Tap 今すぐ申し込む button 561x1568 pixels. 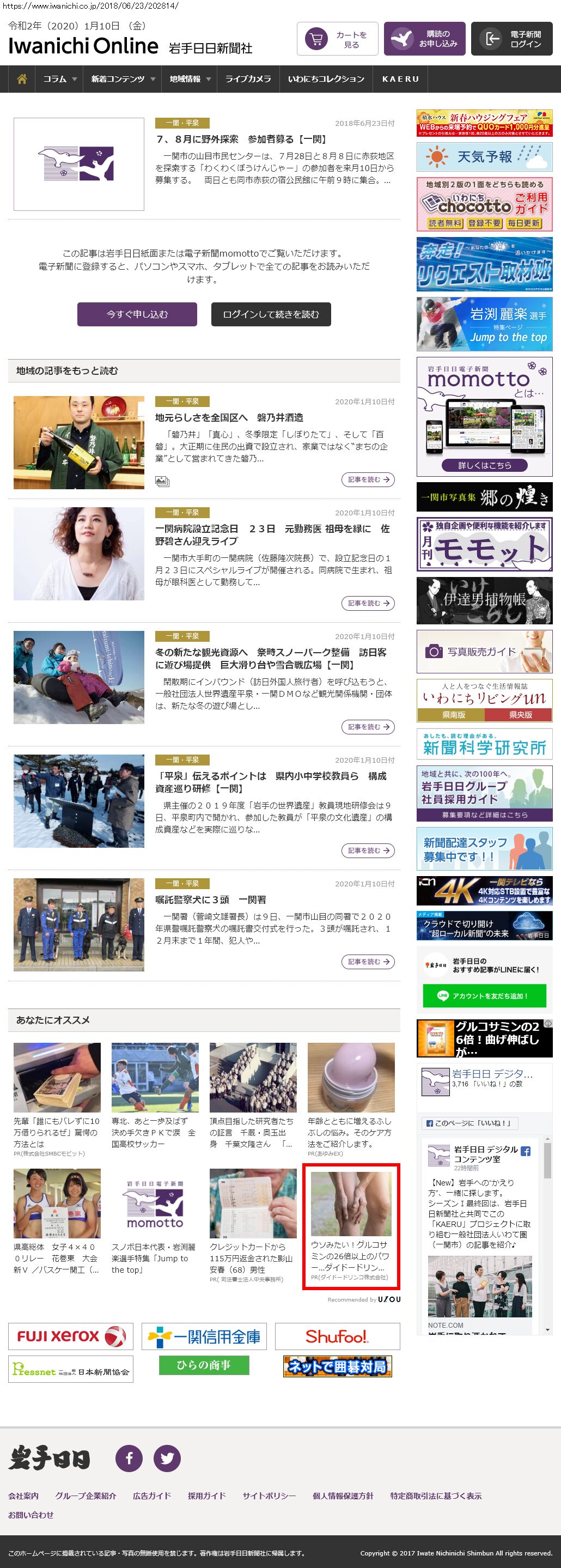[137, 314]
